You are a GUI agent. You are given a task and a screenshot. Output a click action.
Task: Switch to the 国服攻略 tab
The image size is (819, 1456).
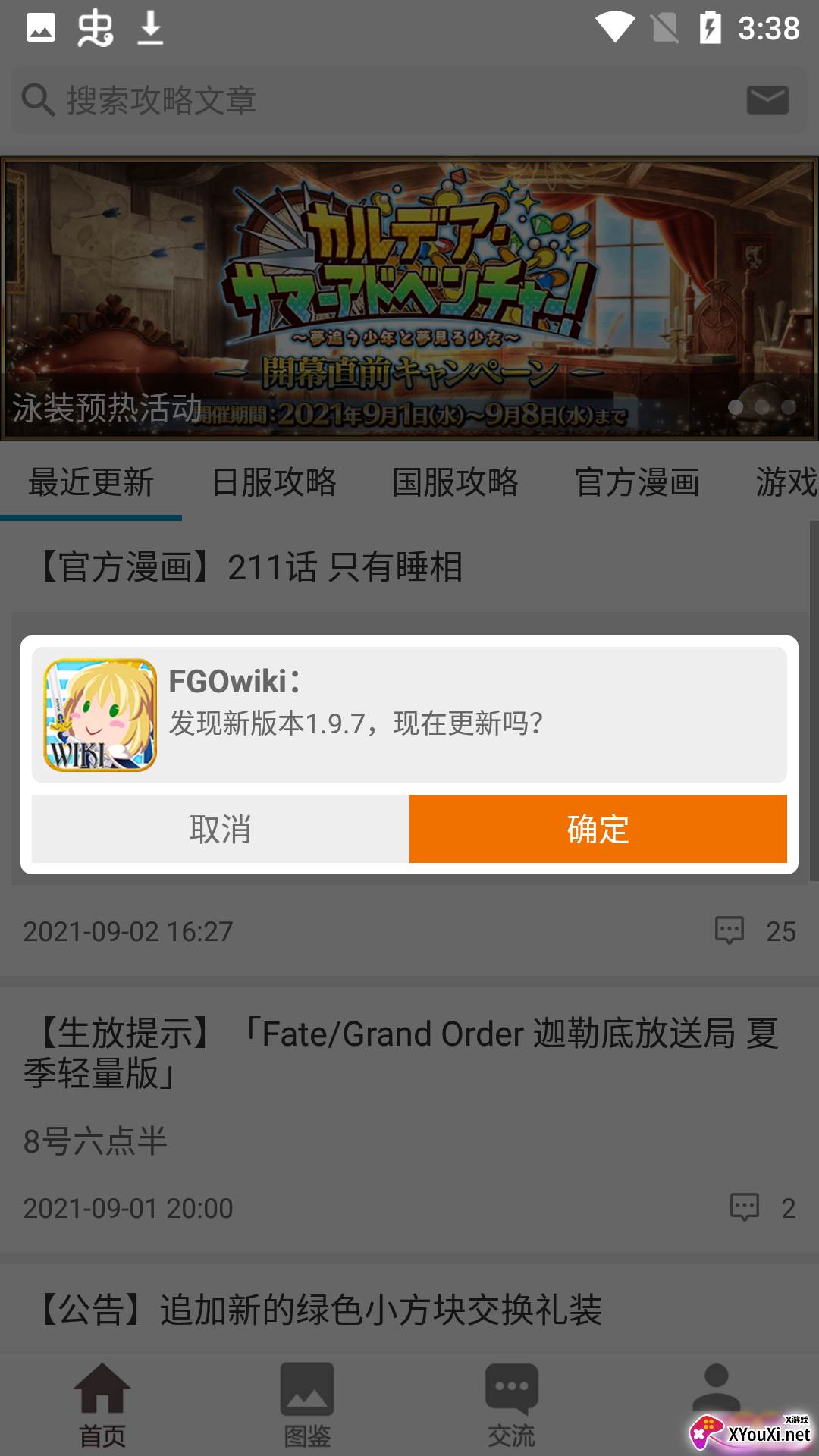(455, 482)
